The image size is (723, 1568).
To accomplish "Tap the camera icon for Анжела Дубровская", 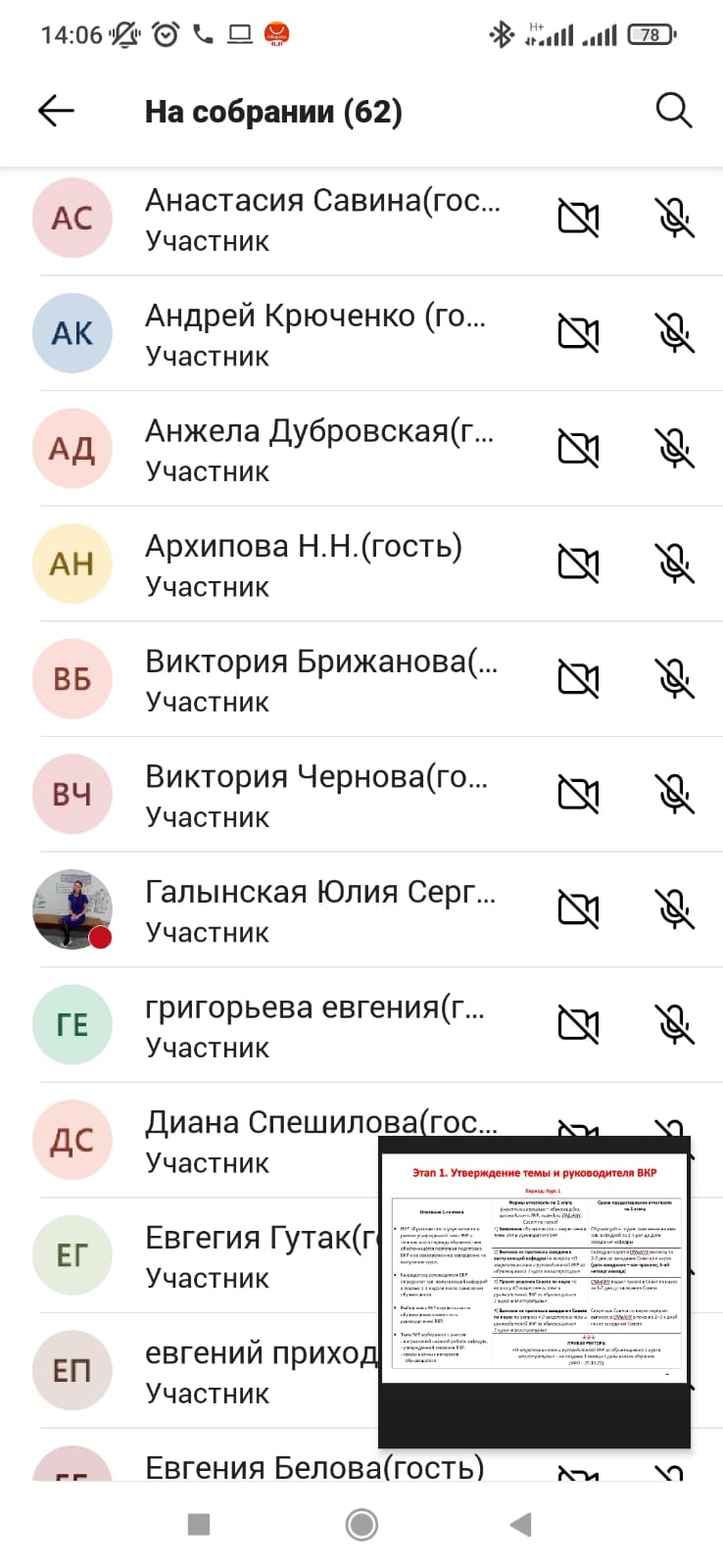I will 578,449.
